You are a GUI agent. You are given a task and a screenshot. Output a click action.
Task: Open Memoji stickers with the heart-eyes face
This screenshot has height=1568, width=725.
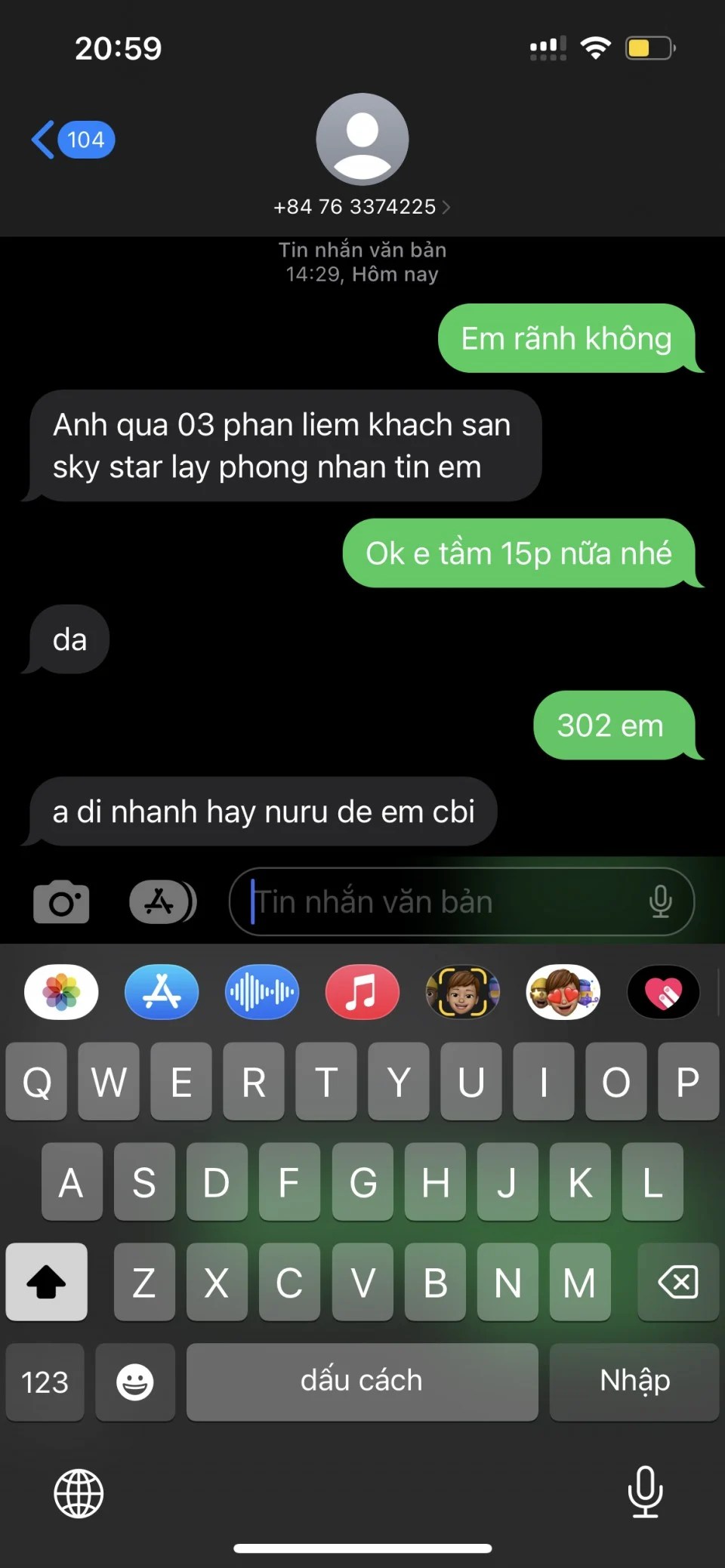click(x=563, y=992)
